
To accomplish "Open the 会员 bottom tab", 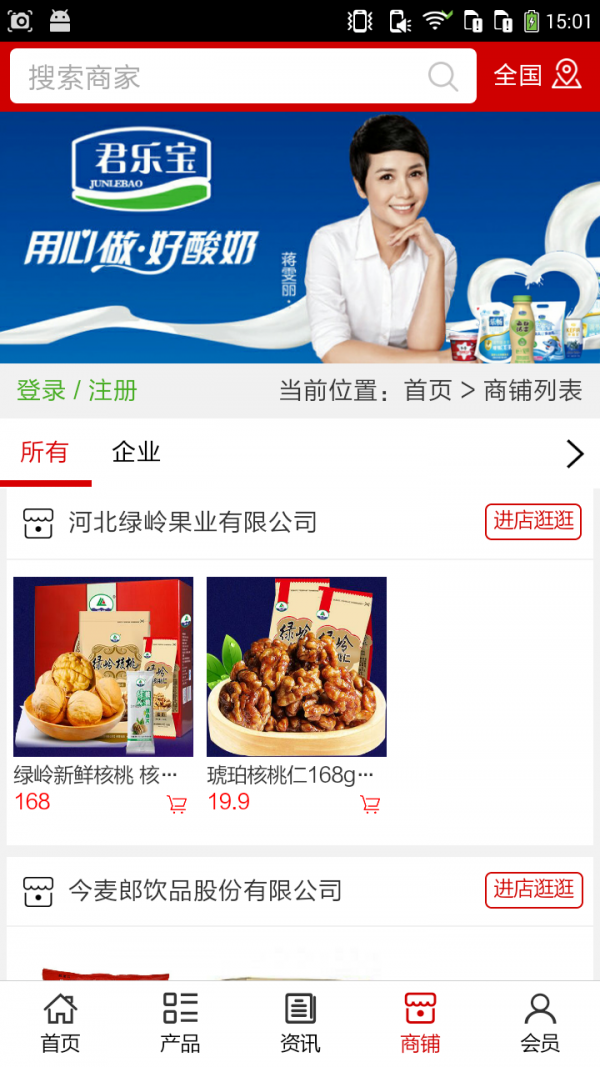I will tap(540, 1023).
